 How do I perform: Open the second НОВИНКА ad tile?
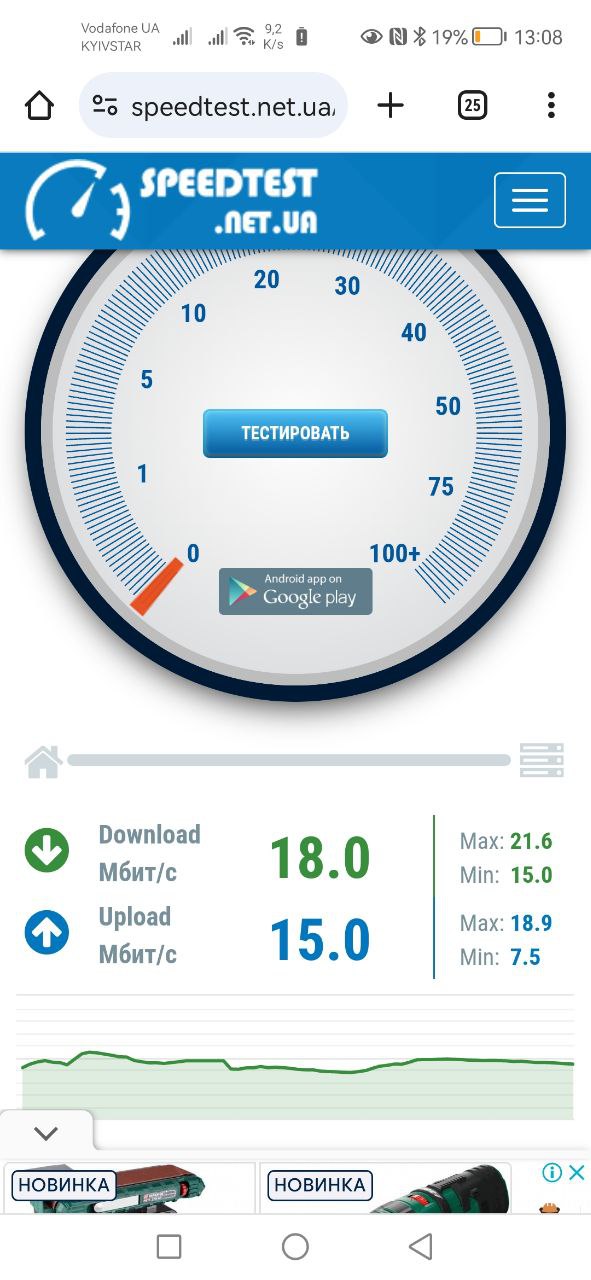tap(385, 1188)
